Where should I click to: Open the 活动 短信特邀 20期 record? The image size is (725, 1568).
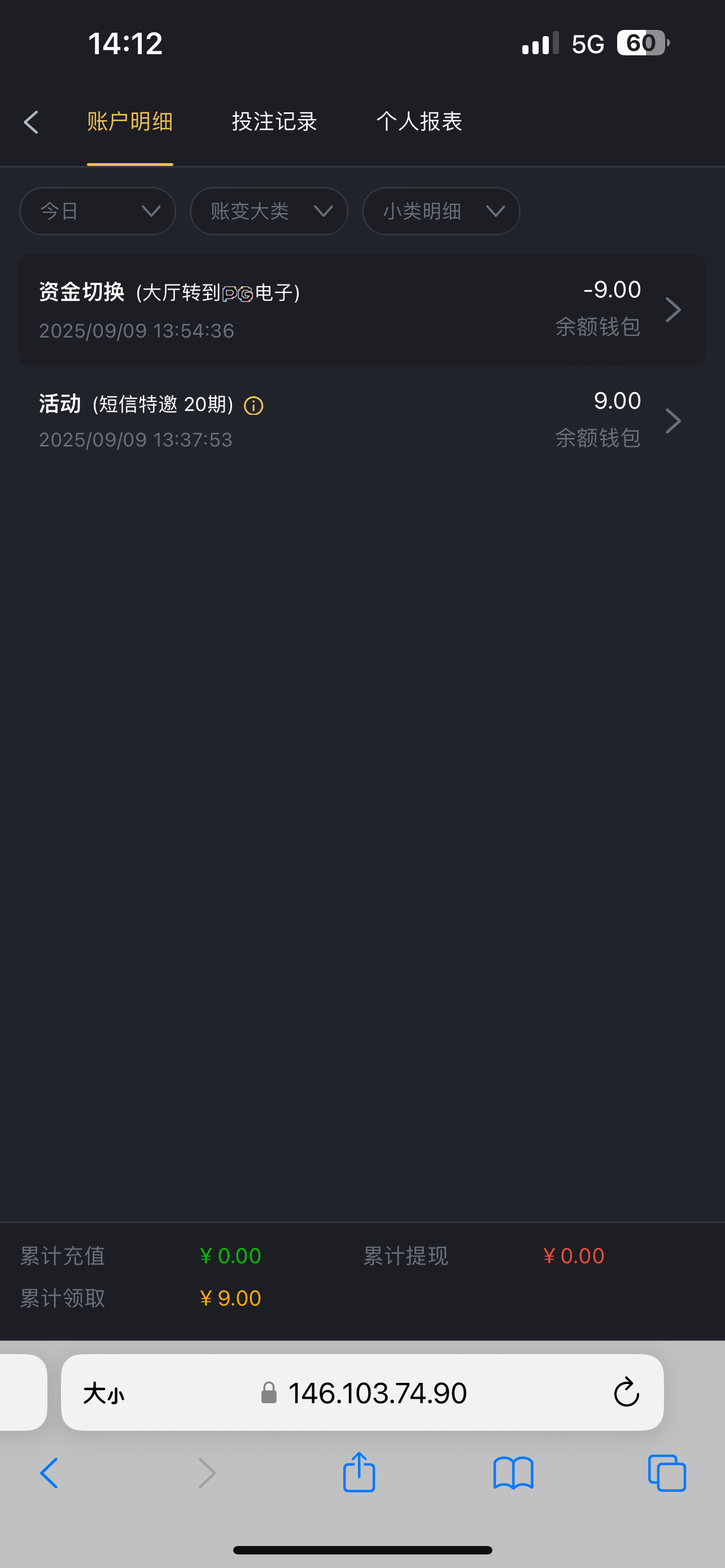(x=362, y=421)
